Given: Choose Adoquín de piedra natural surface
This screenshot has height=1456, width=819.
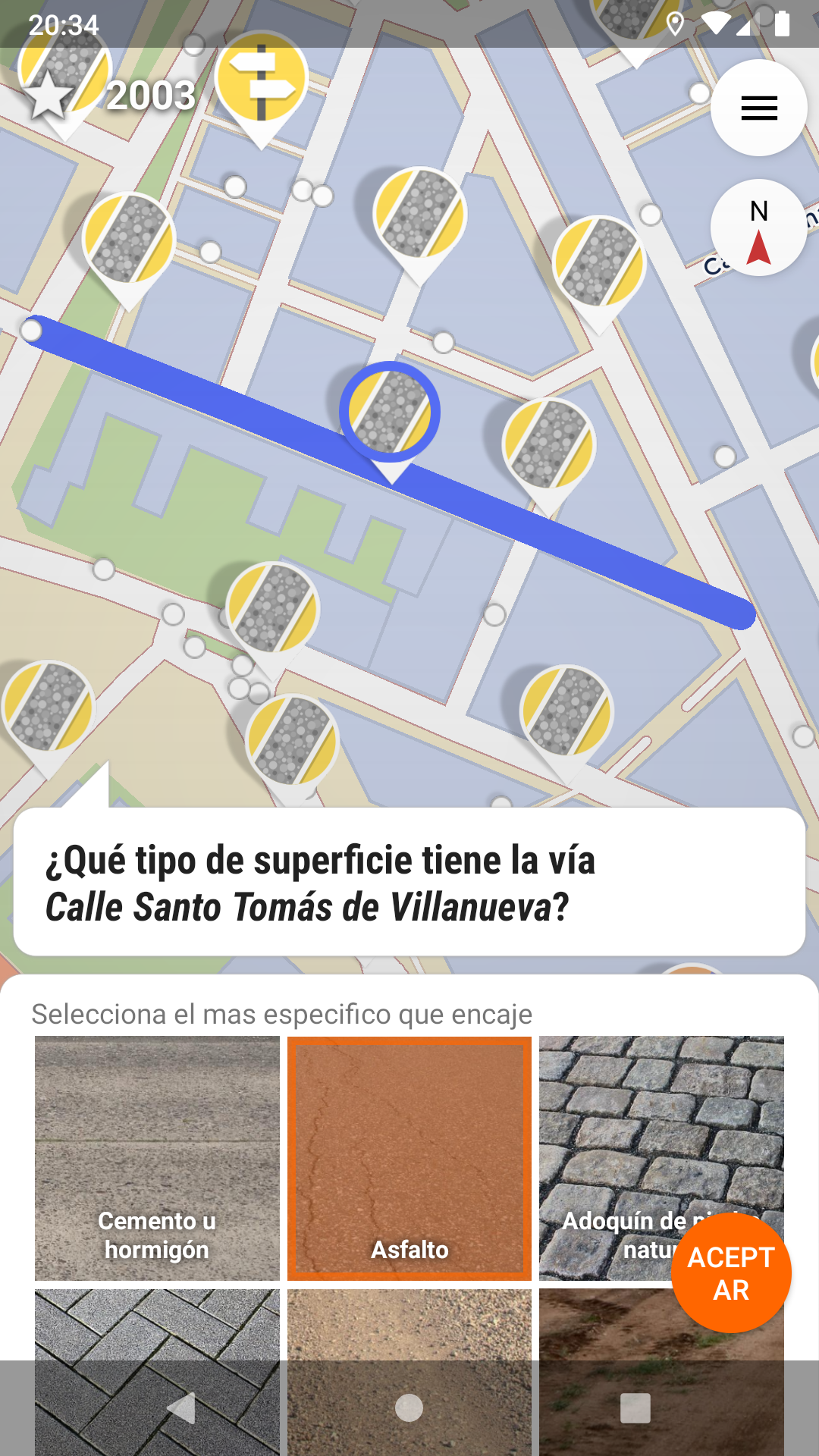Looking at the screenshot, I should coord(607,1137).
